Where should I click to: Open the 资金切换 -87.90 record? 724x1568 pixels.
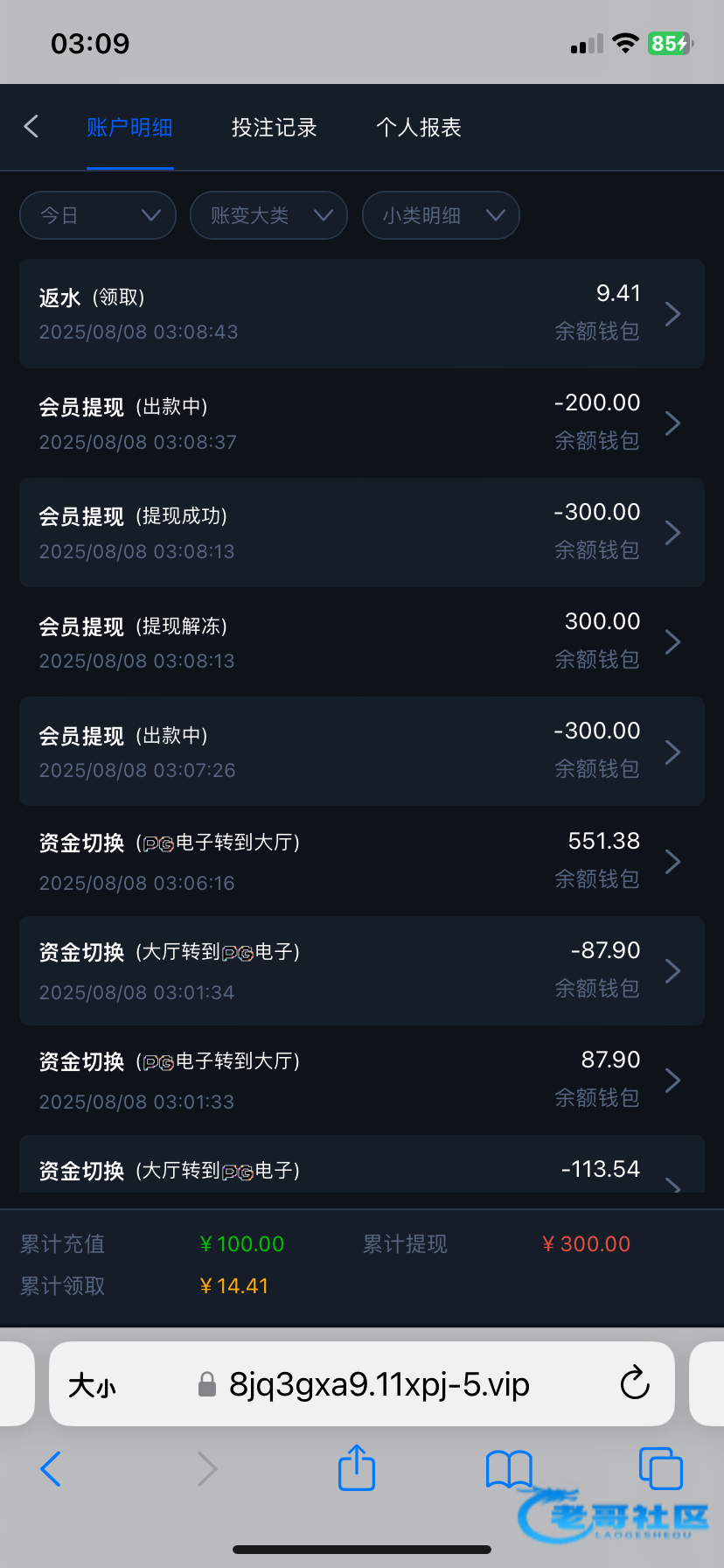tap(362, 970)
